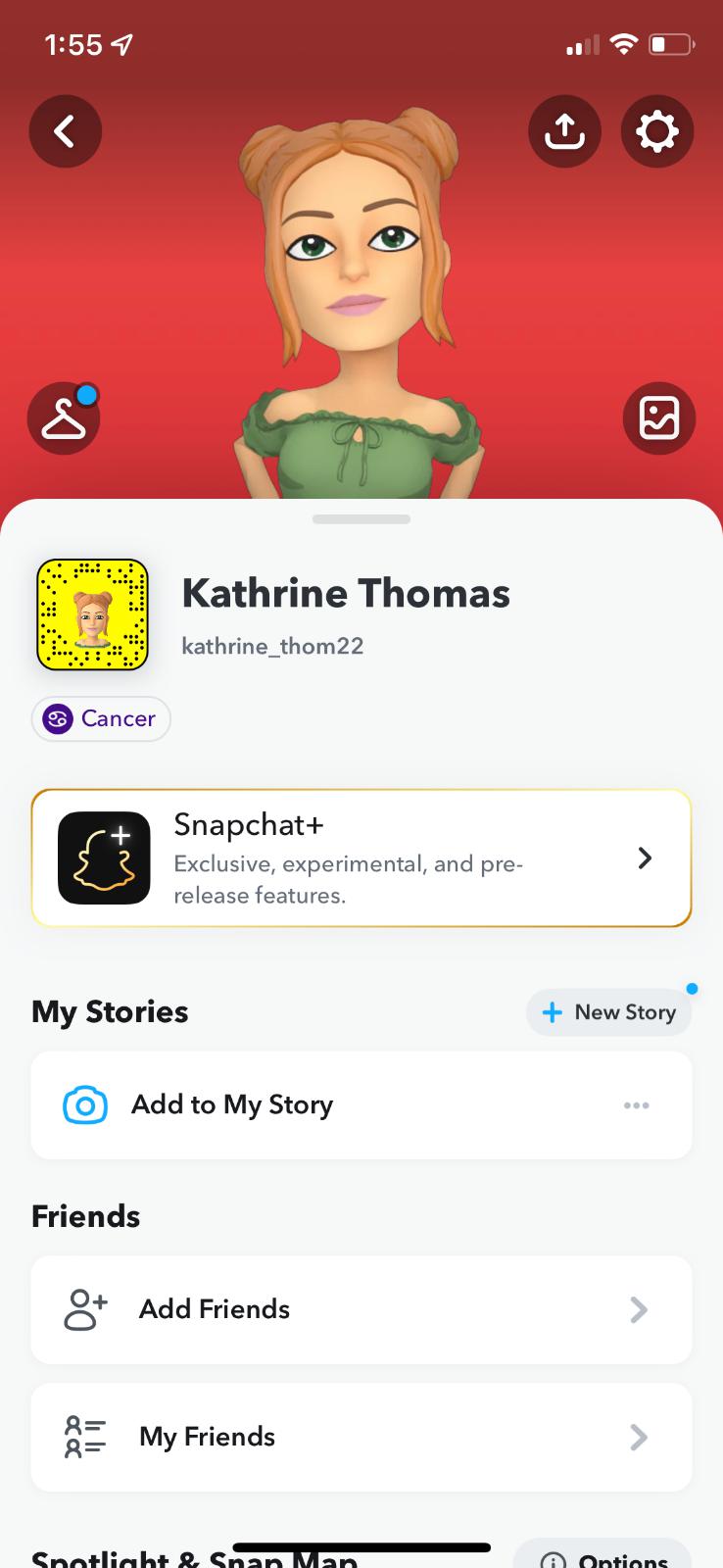This screenshot has width=723, height=1568.
Task: Create a New Story
Action: pyautogui.click(x=608, y=1012)
